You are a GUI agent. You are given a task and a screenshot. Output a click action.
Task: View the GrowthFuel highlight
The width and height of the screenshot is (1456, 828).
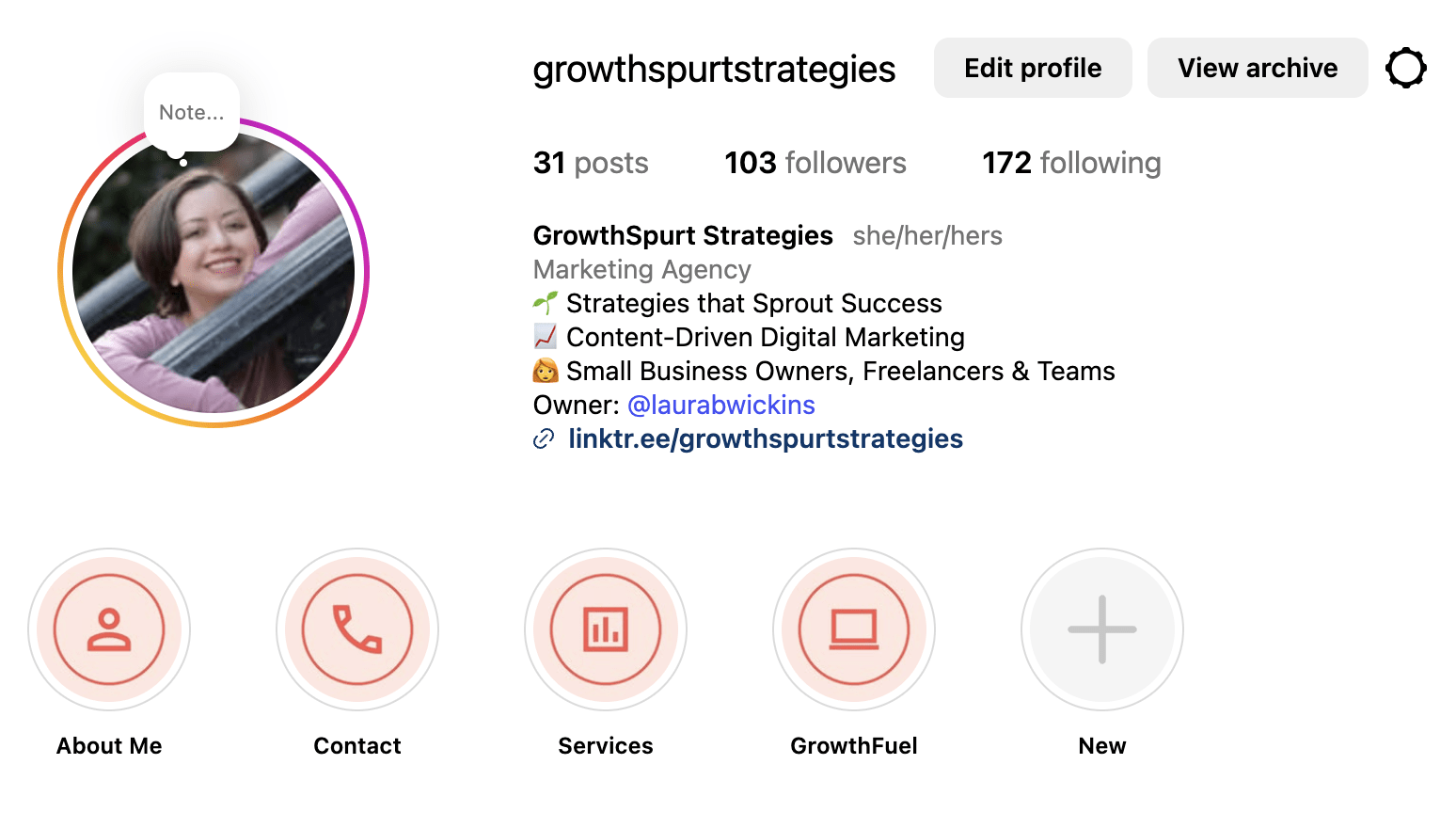pyautogui.click(x=854, y=629)
